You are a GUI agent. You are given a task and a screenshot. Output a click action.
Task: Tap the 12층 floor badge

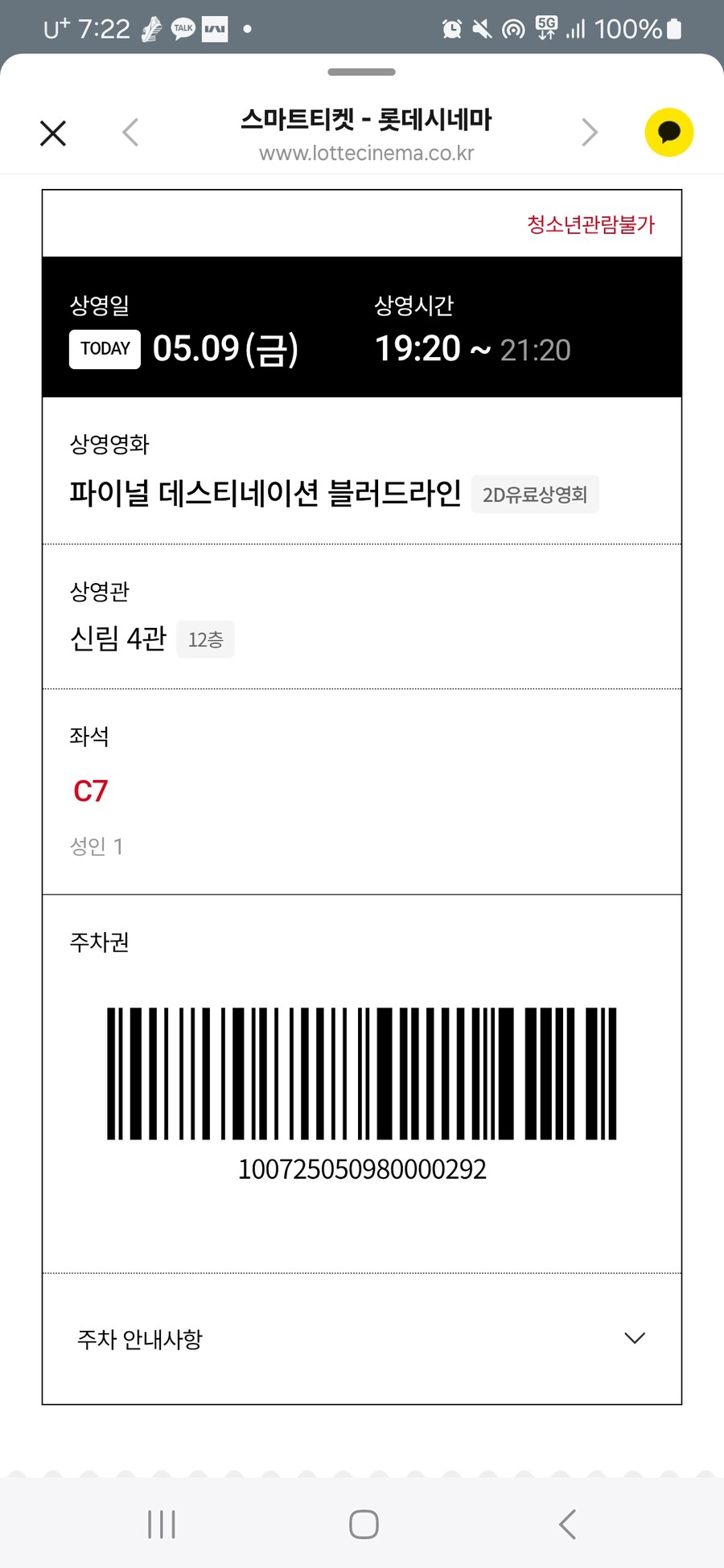[x=205, y=638]
